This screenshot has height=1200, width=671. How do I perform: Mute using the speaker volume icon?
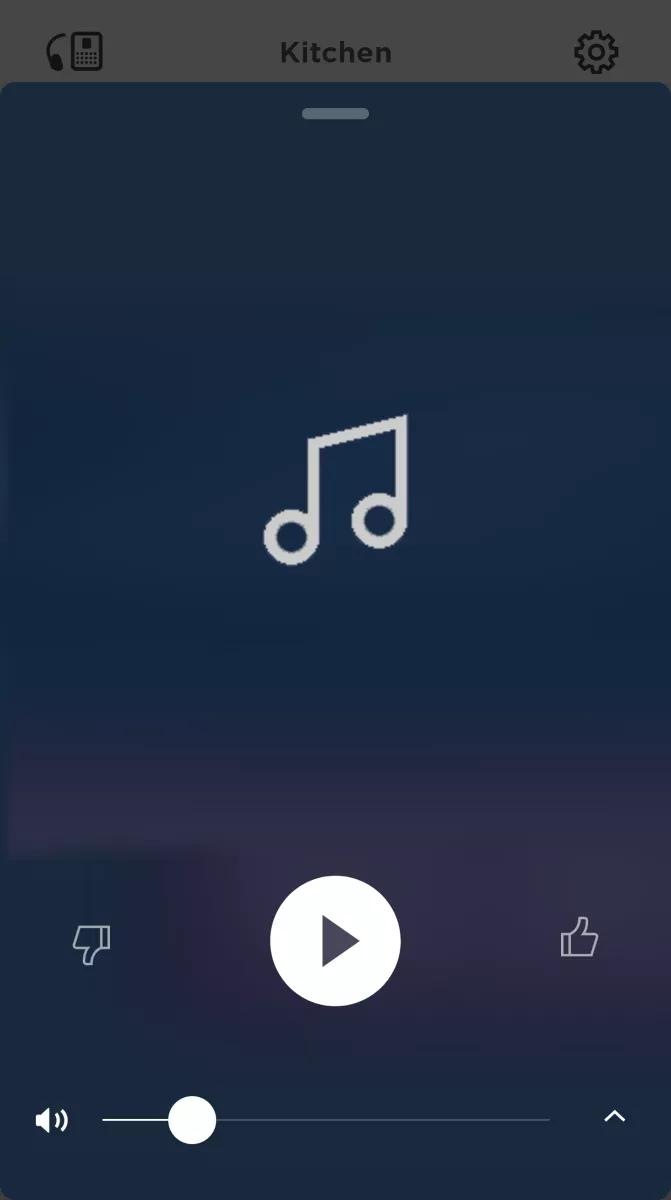click(x=52, y=1120)
